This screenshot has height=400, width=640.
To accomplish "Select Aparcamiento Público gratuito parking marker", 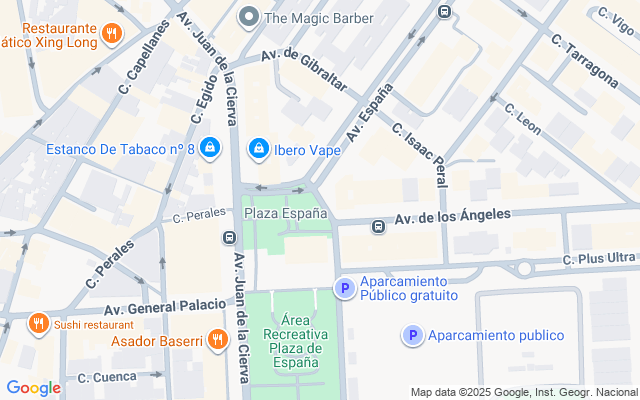I will (x=343, y=288).
